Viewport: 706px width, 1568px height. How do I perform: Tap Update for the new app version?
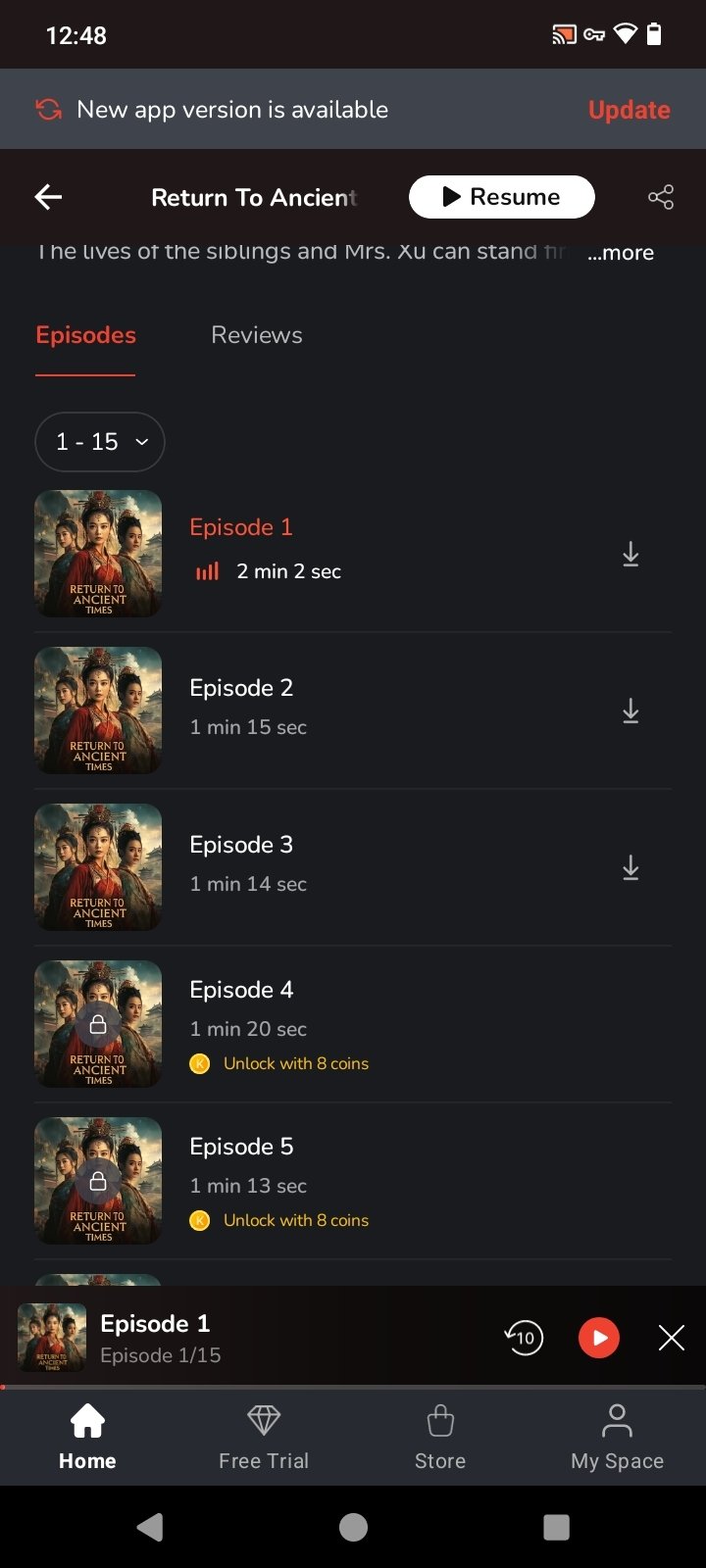pos(629,110)
